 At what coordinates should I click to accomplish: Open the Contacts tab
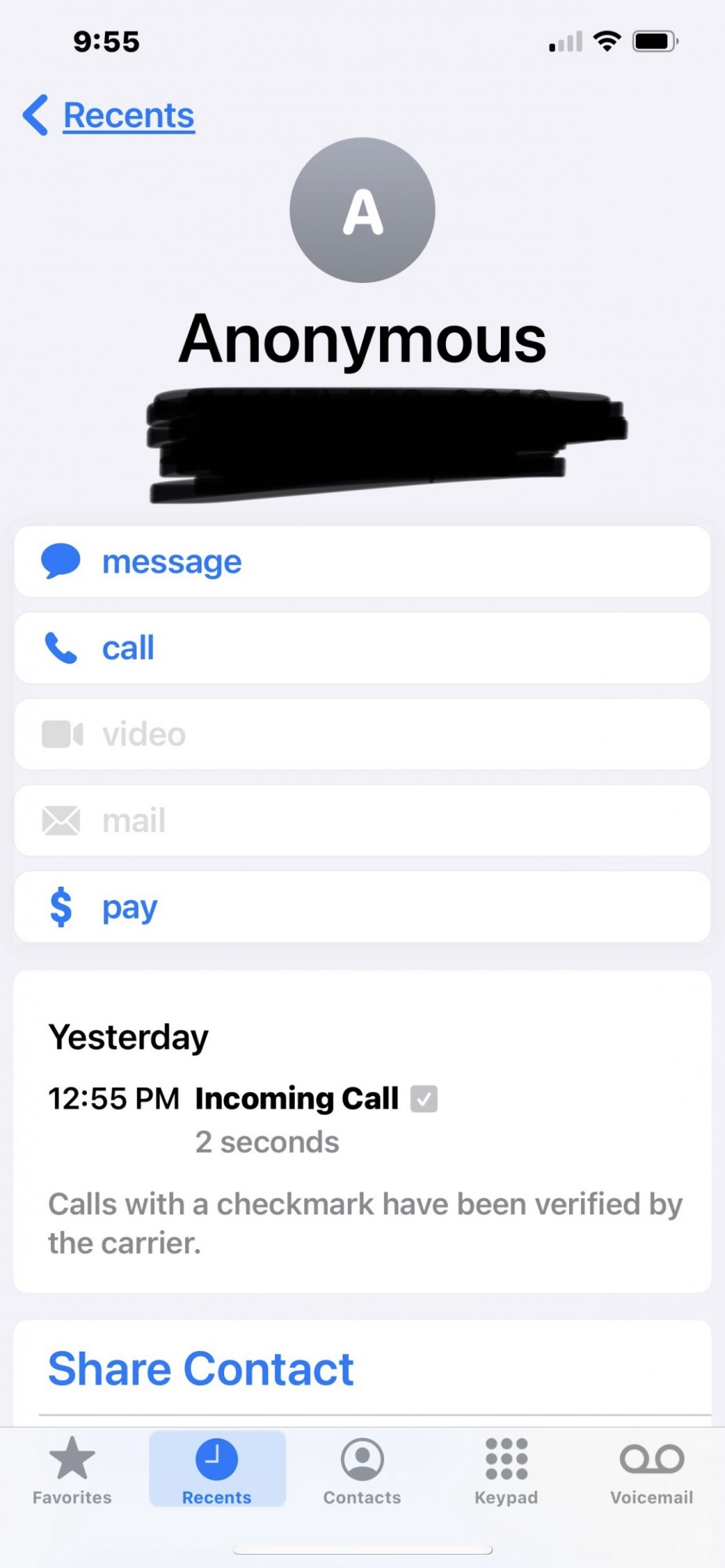[362, 1470]
